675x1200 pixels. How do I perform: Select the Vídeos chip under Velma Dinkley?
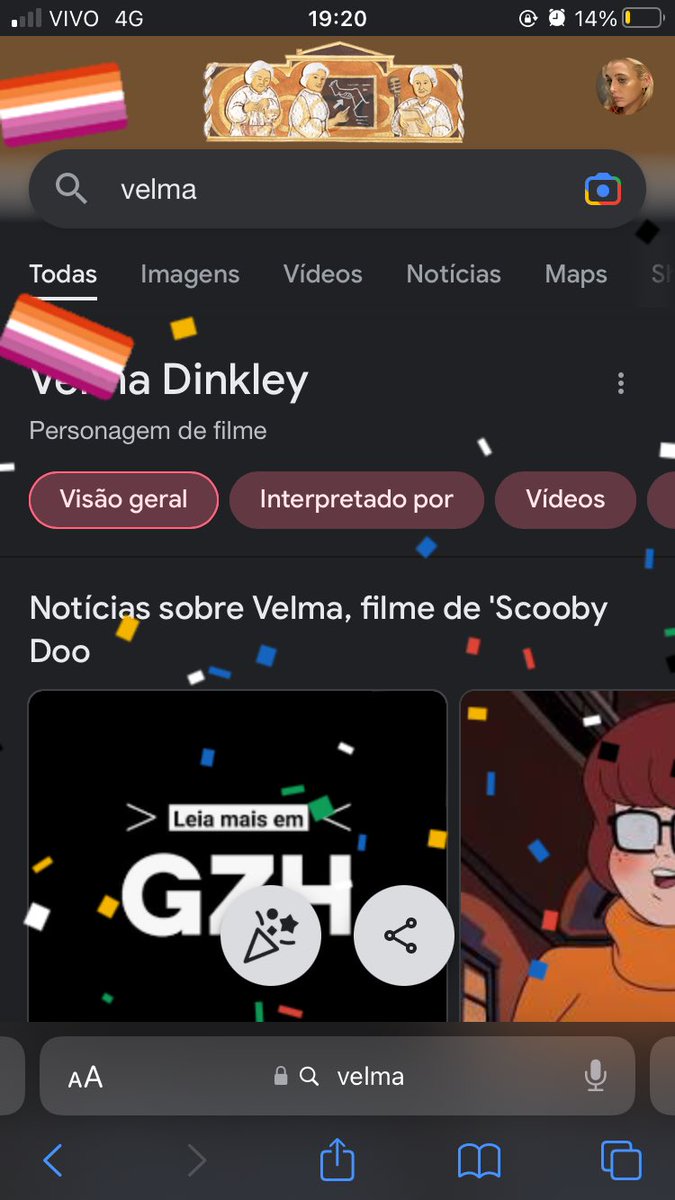(x=566, y=499)
